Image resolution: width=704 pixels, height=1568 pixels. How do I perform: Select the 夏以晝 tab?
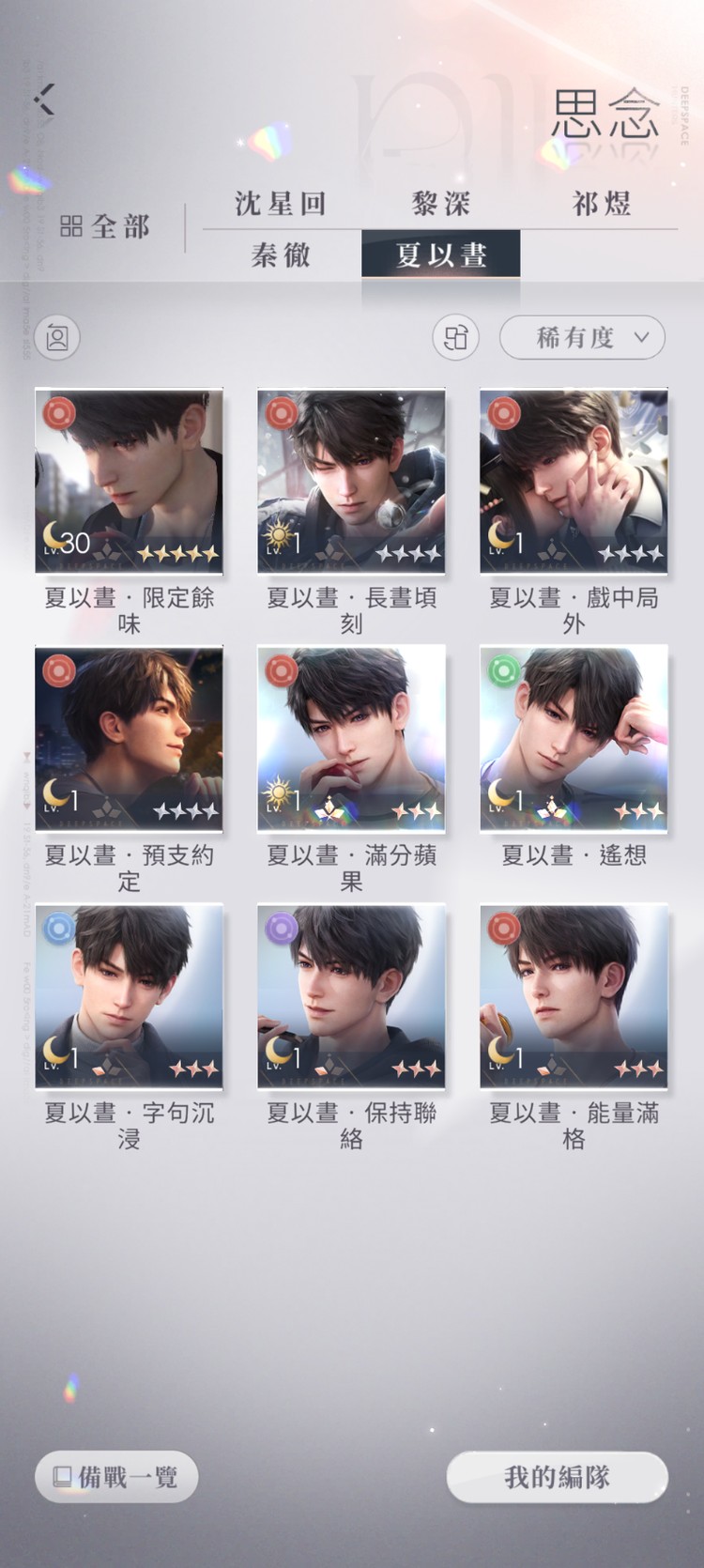tap(440, 254)
